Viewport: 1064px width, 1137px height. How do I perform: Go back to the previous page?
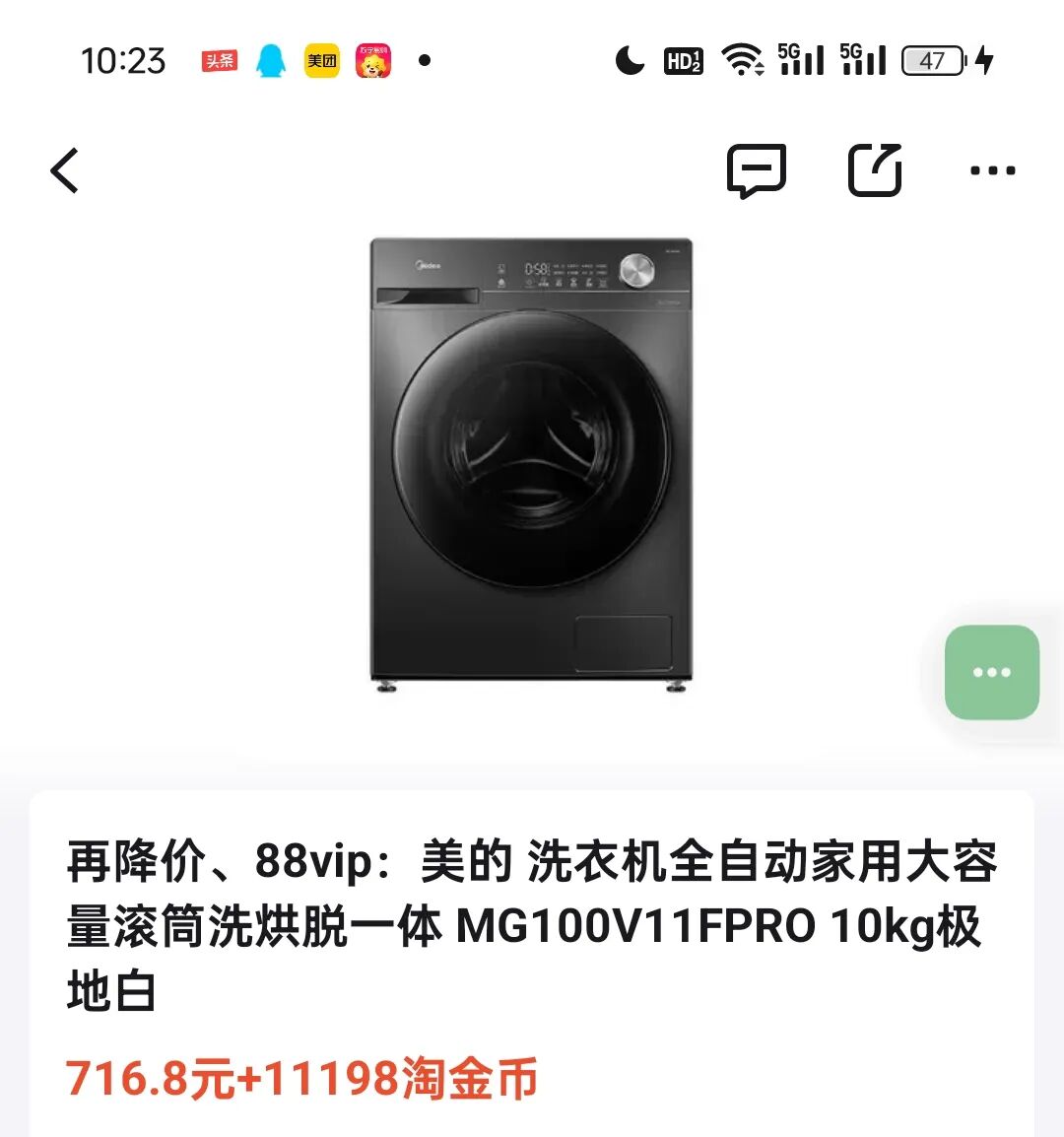tap(65, 170)
